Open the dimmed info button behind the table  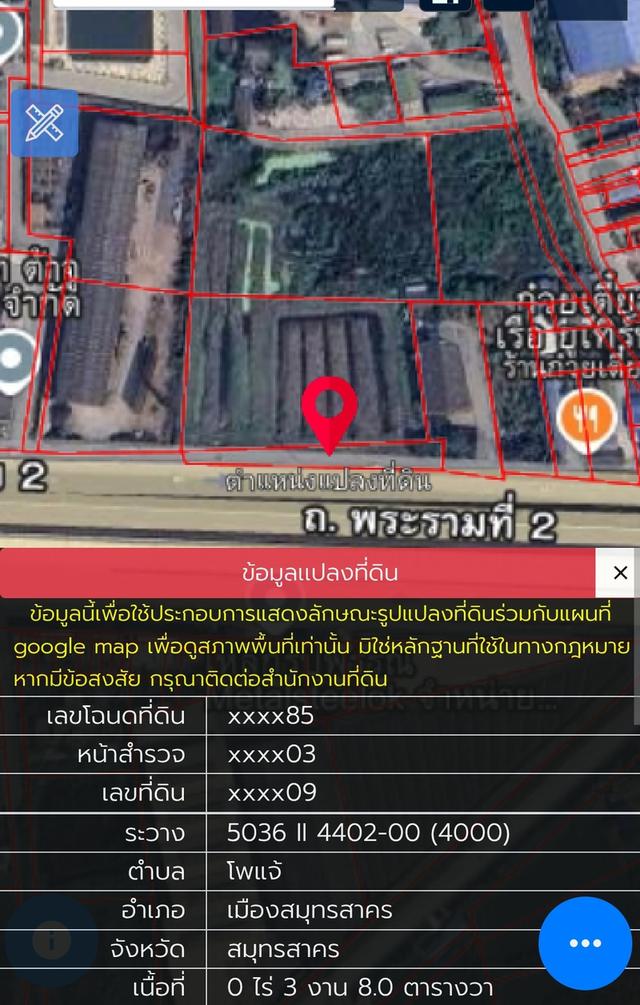[51, 941]
